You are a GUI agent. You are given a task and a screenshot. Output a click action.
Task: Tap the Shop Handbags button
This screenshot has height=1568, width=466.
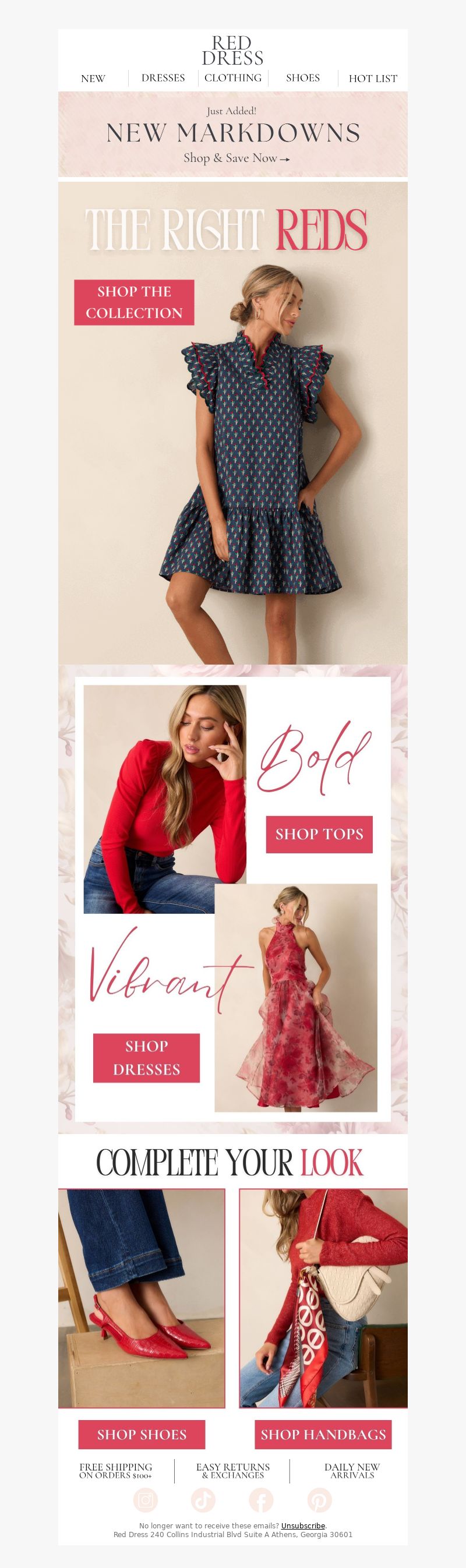pos(323,1435)
